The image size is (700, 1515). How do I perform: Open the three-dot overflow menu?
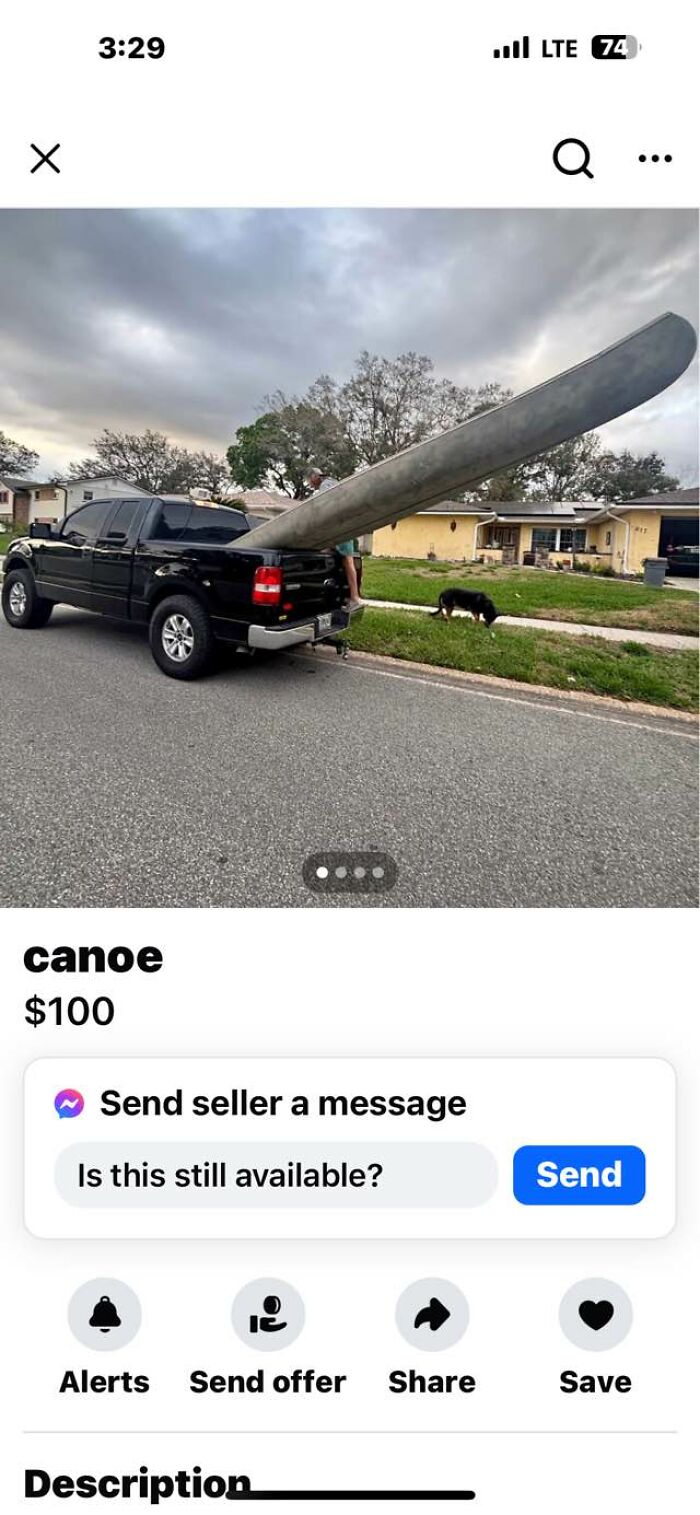pyautogui.click(x=655, y=158)
